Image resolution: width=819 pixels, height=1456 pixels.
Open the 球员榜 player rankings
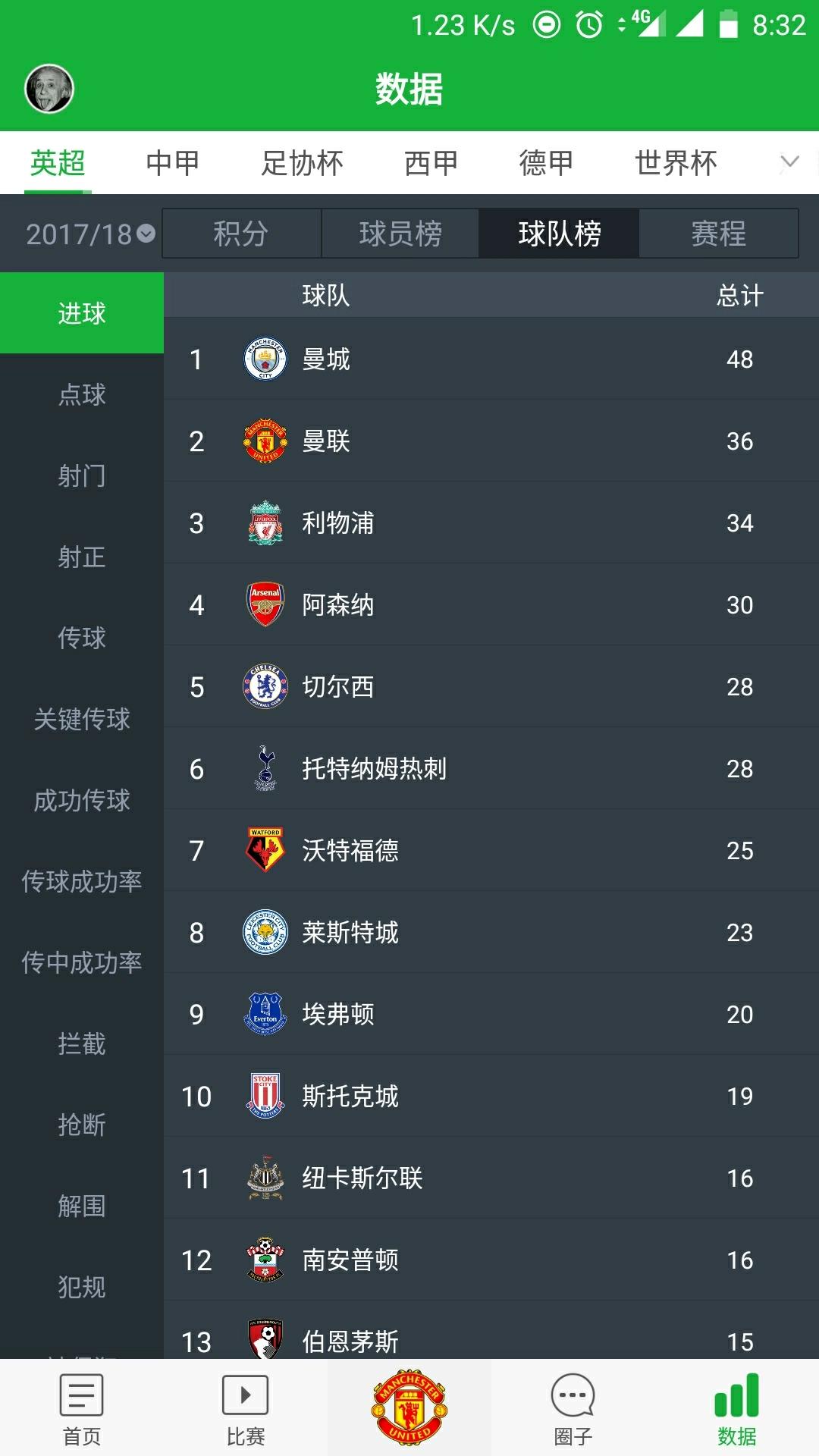point(400,234)
